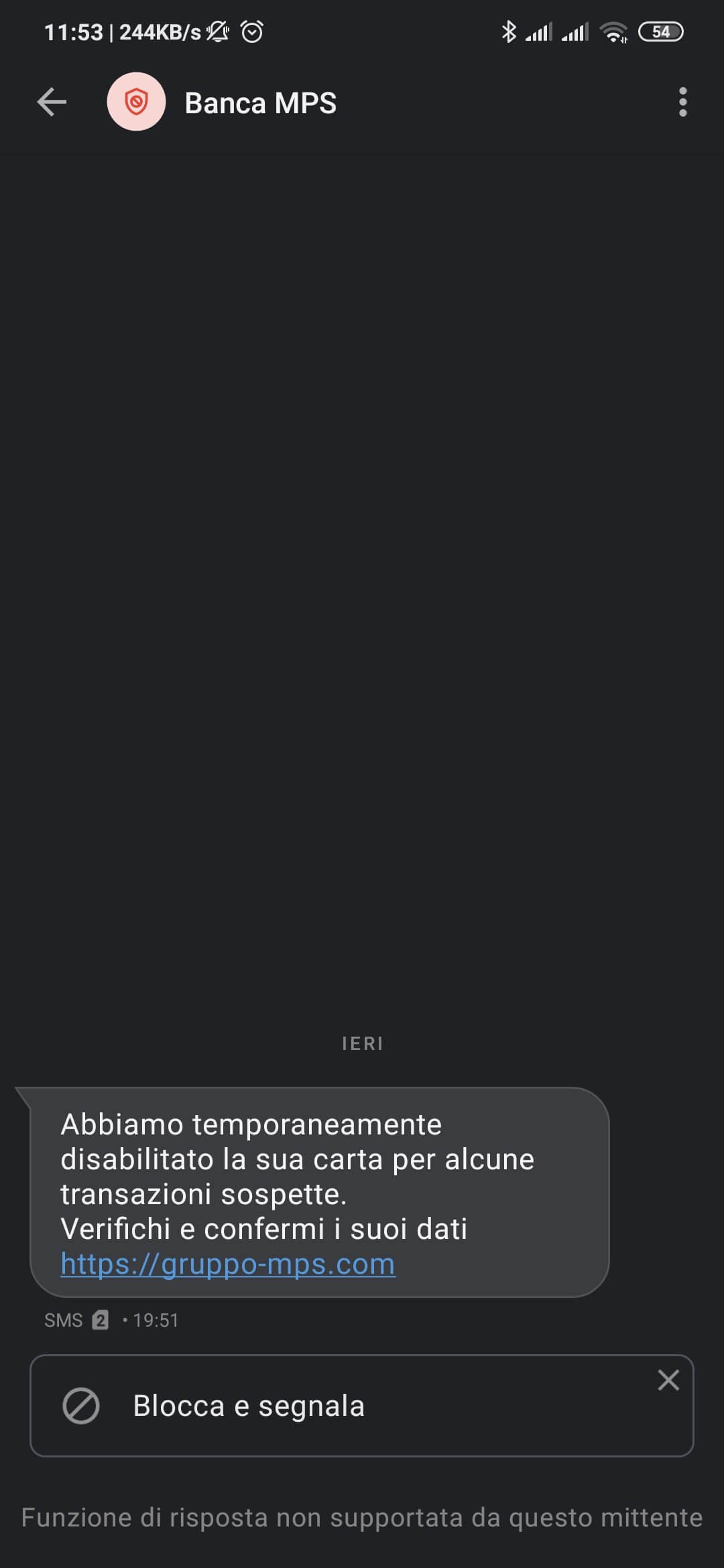Tap the battery indicator showing 54
The width and height of the screenshot is (724, 1568).
(x=662, y=31)
